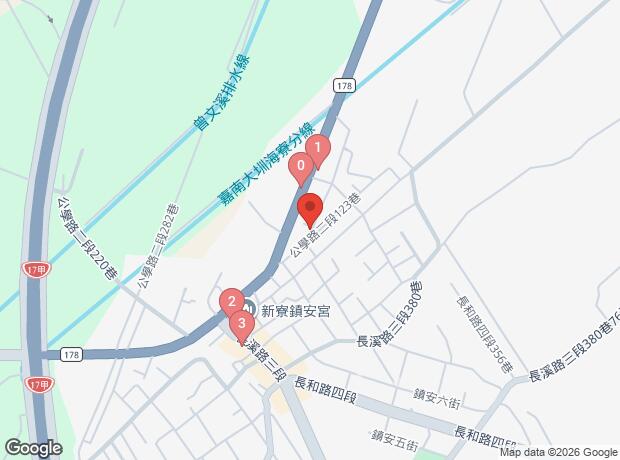Open the 新寮鎮安宮 place icon
This screenshot has height=460, width=620.
(x=251, y=309)
